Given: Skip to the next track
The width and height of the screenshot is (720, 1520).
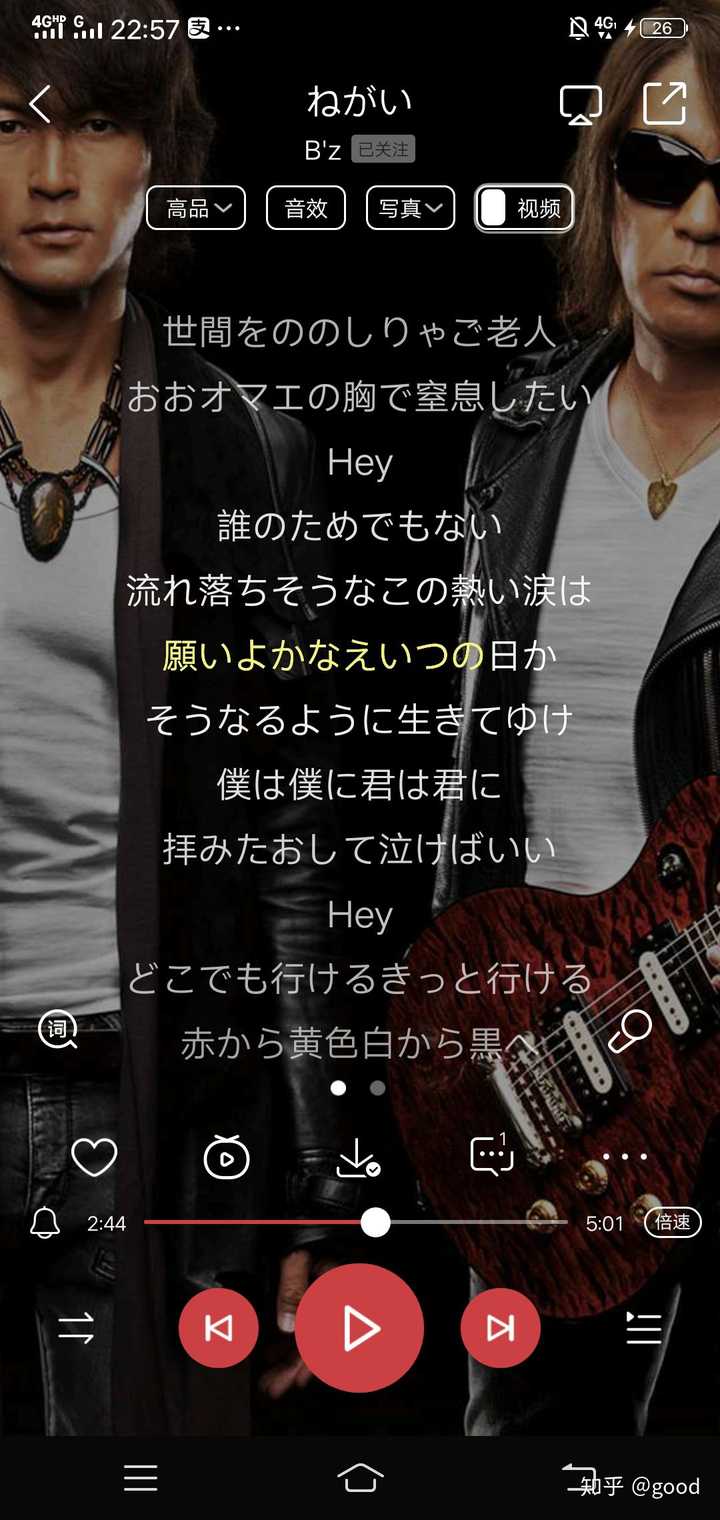Looking at the screenshot, I should point(500,1328).
